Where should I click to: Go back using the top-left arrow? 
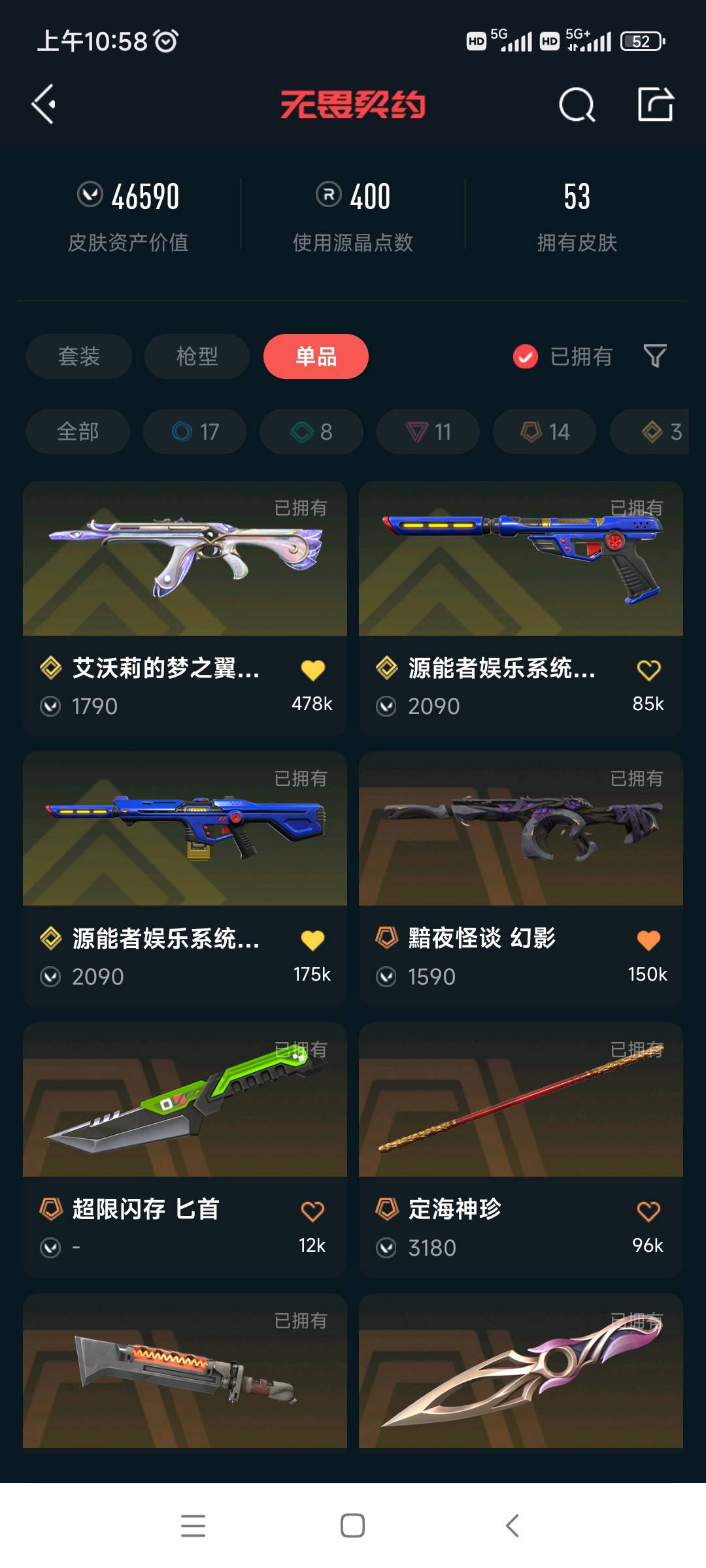click(x=44, y=105)
